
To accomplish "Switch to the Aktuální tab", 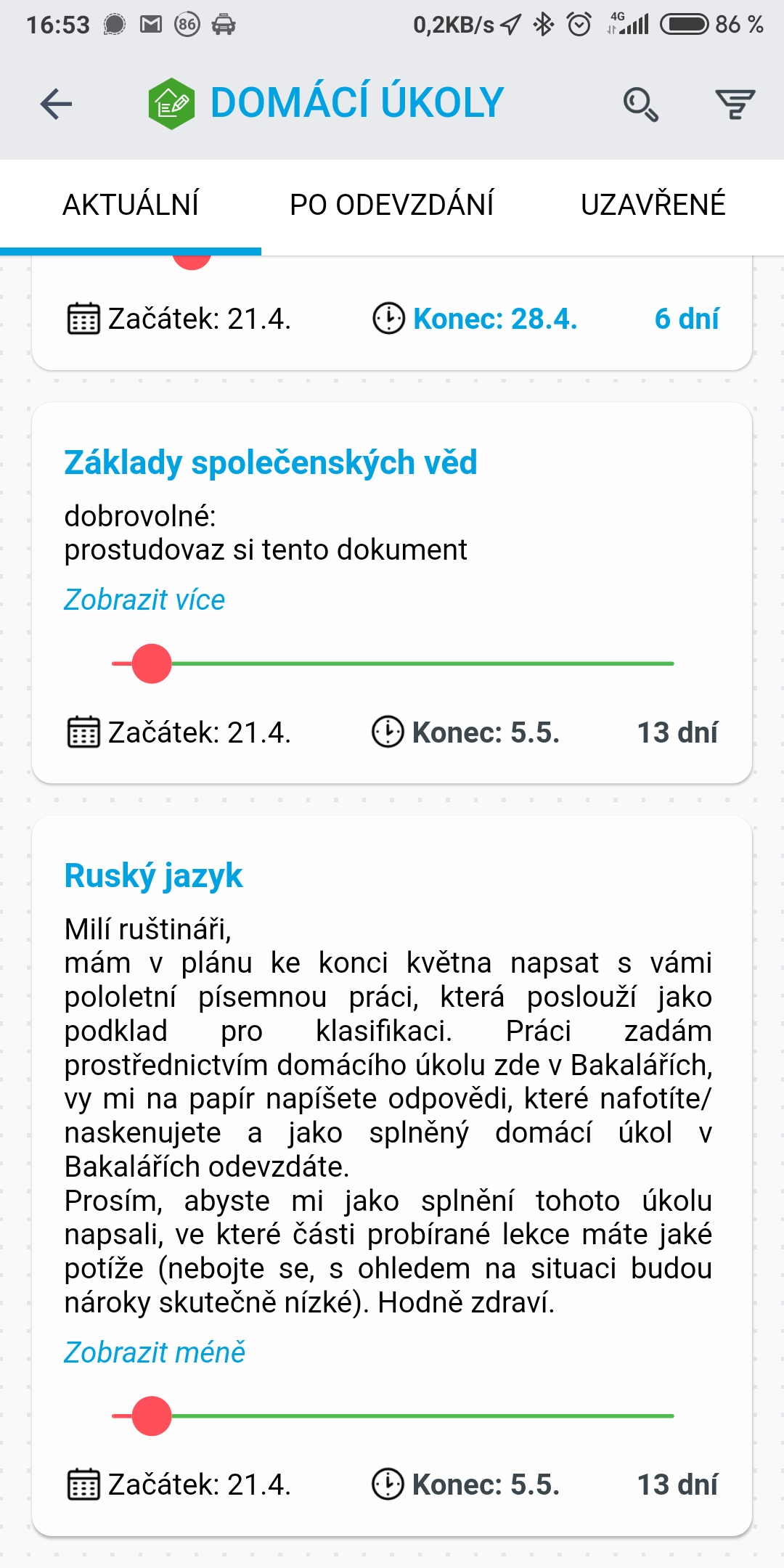I will [131, 205].
